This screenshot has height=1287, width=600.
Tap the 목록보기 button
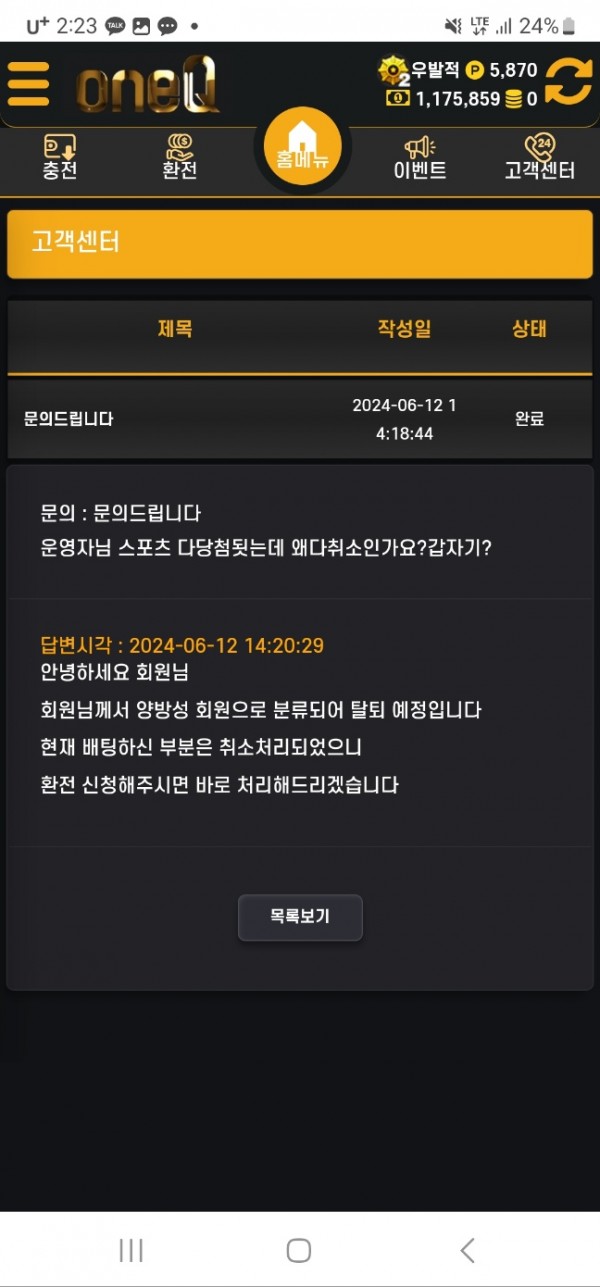coord(300,916)
